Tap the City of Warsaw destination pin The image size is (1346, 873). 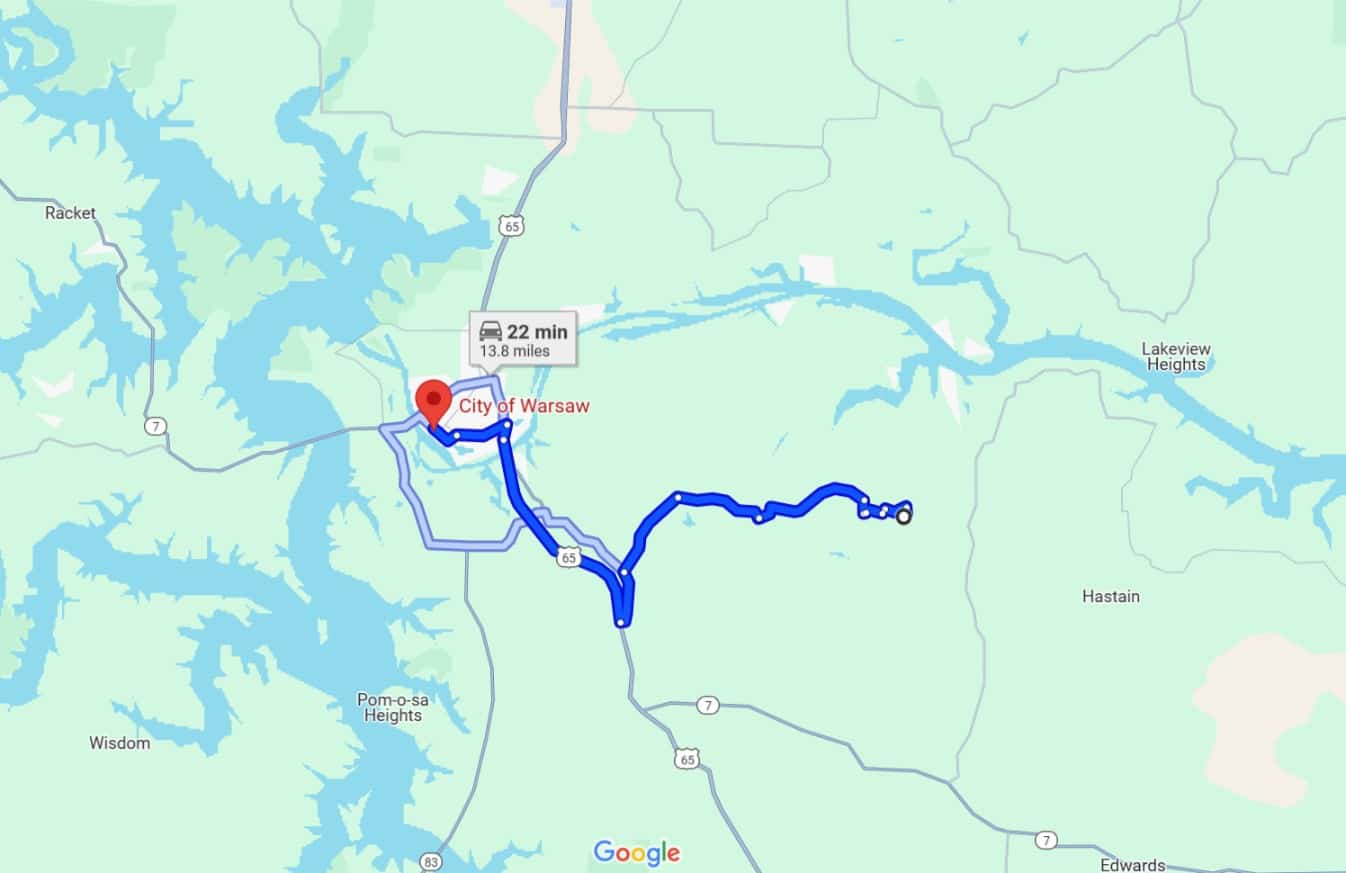coord(434,400)
